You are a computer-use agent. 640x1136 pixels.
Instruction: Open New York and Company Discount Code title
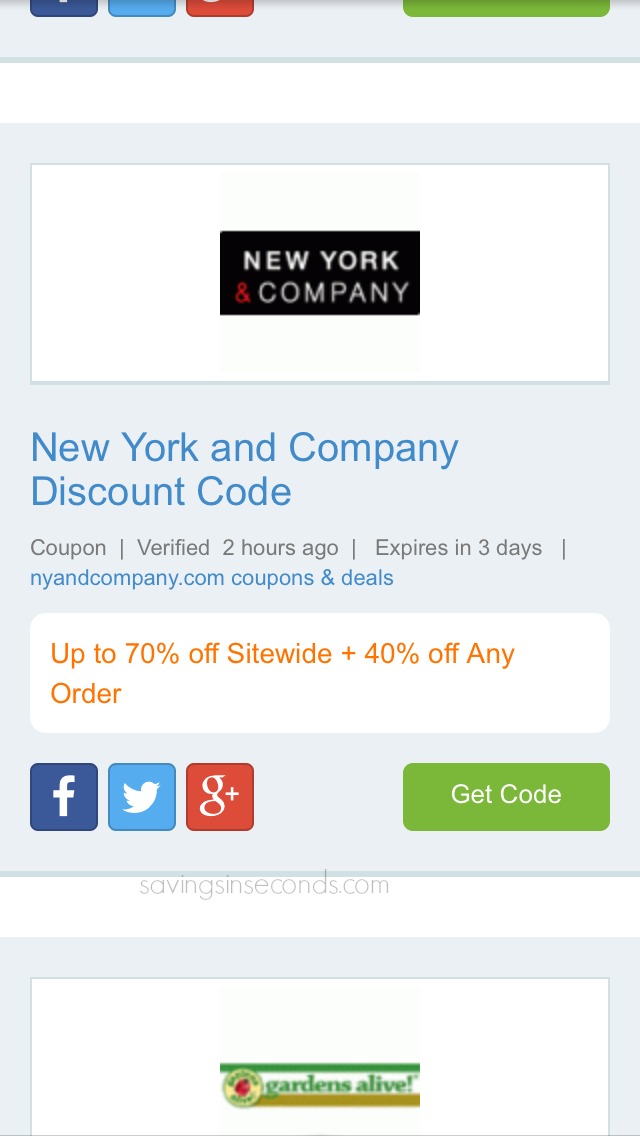(x=244, y=469)
